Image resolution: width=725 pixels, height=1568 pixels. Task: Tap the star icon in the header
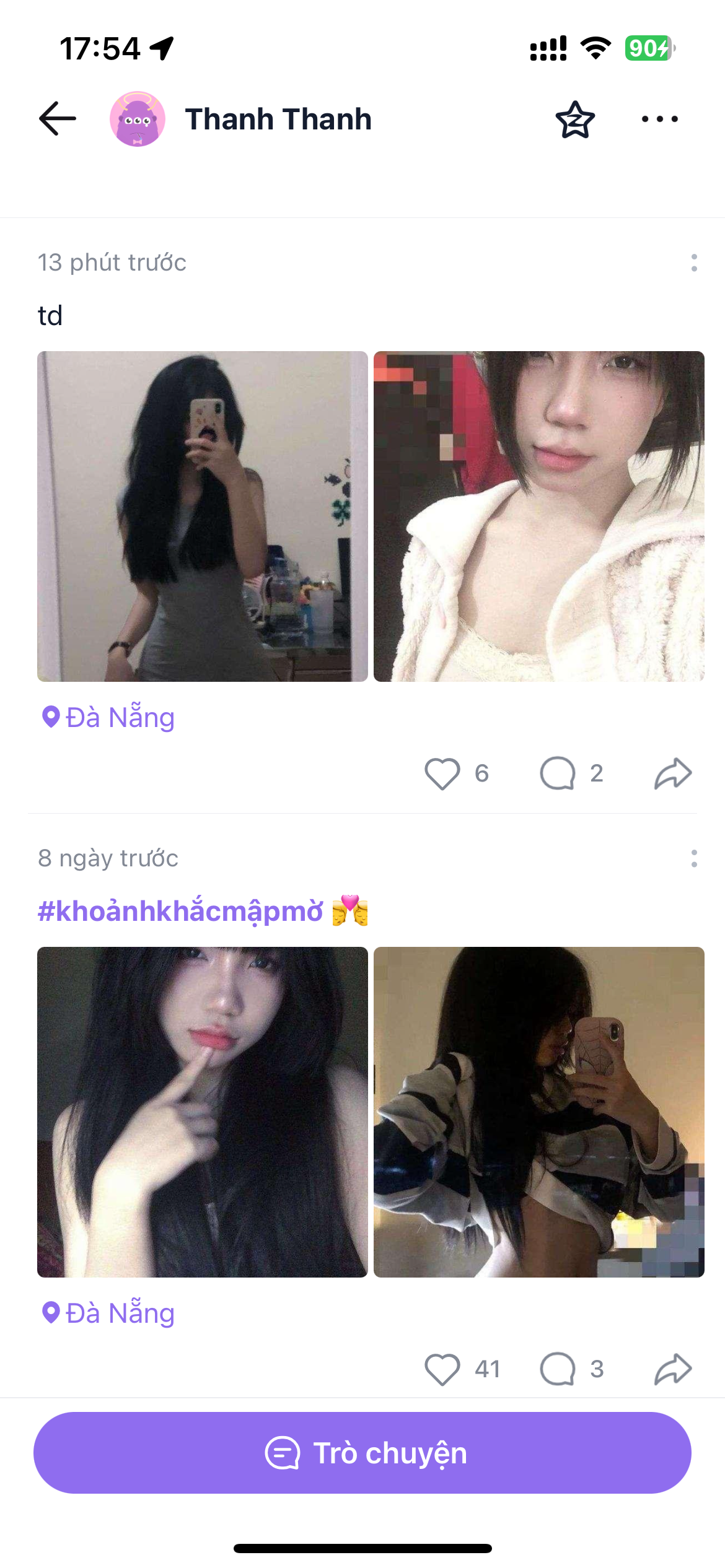click(575, 120)
